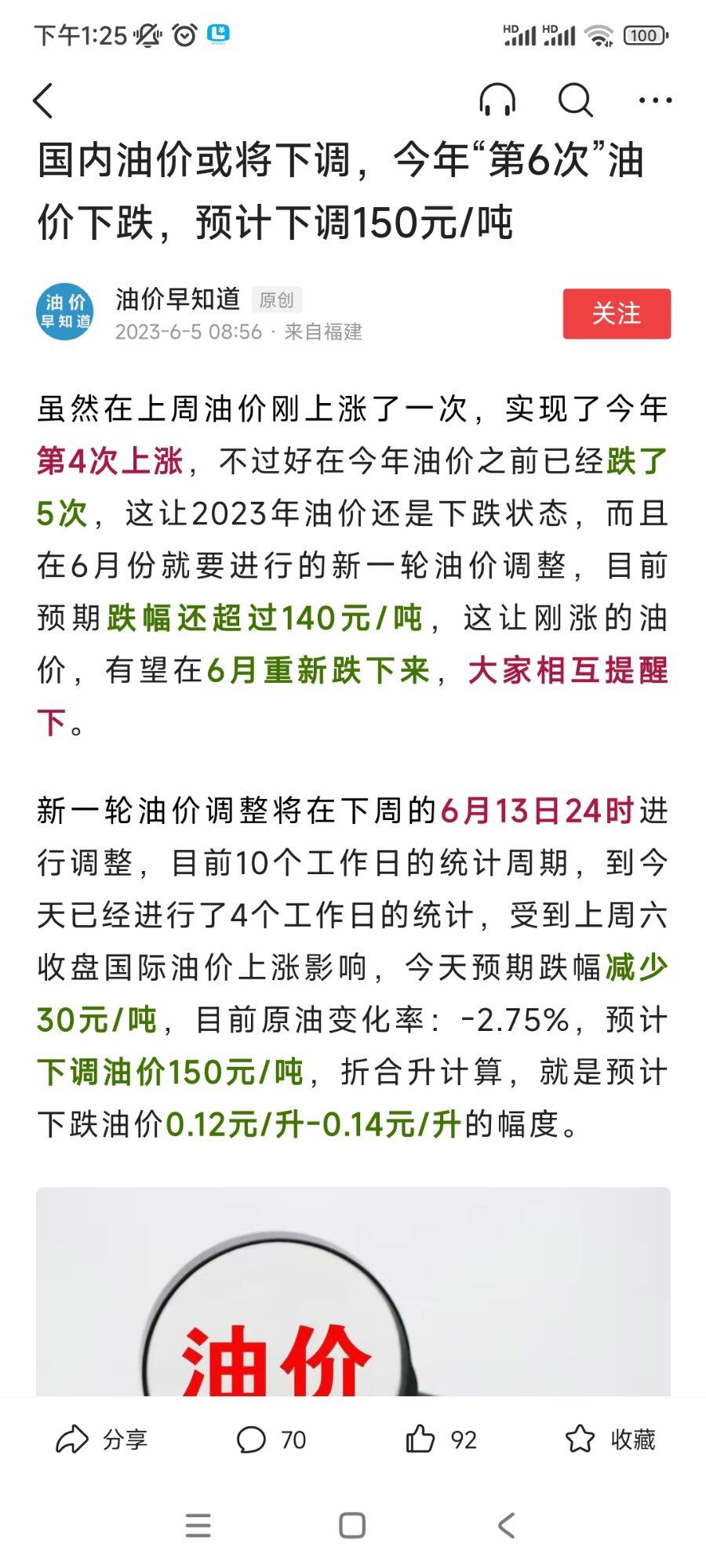706x1568 pixels.
Task: Tap the system home button
Action: pos(352,1526)
